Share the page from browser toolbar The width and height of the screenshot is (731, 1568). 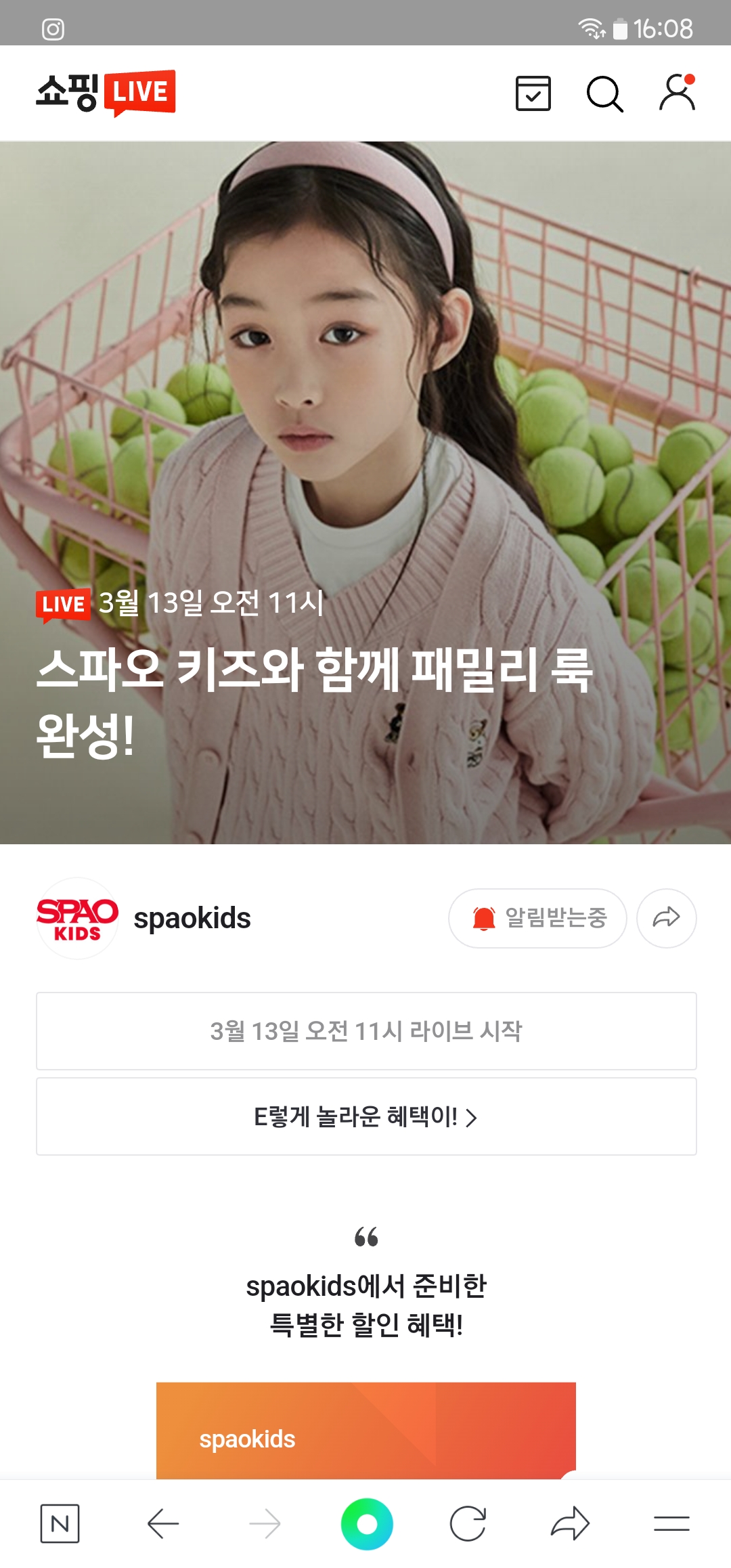click(x=570, y=1524)
